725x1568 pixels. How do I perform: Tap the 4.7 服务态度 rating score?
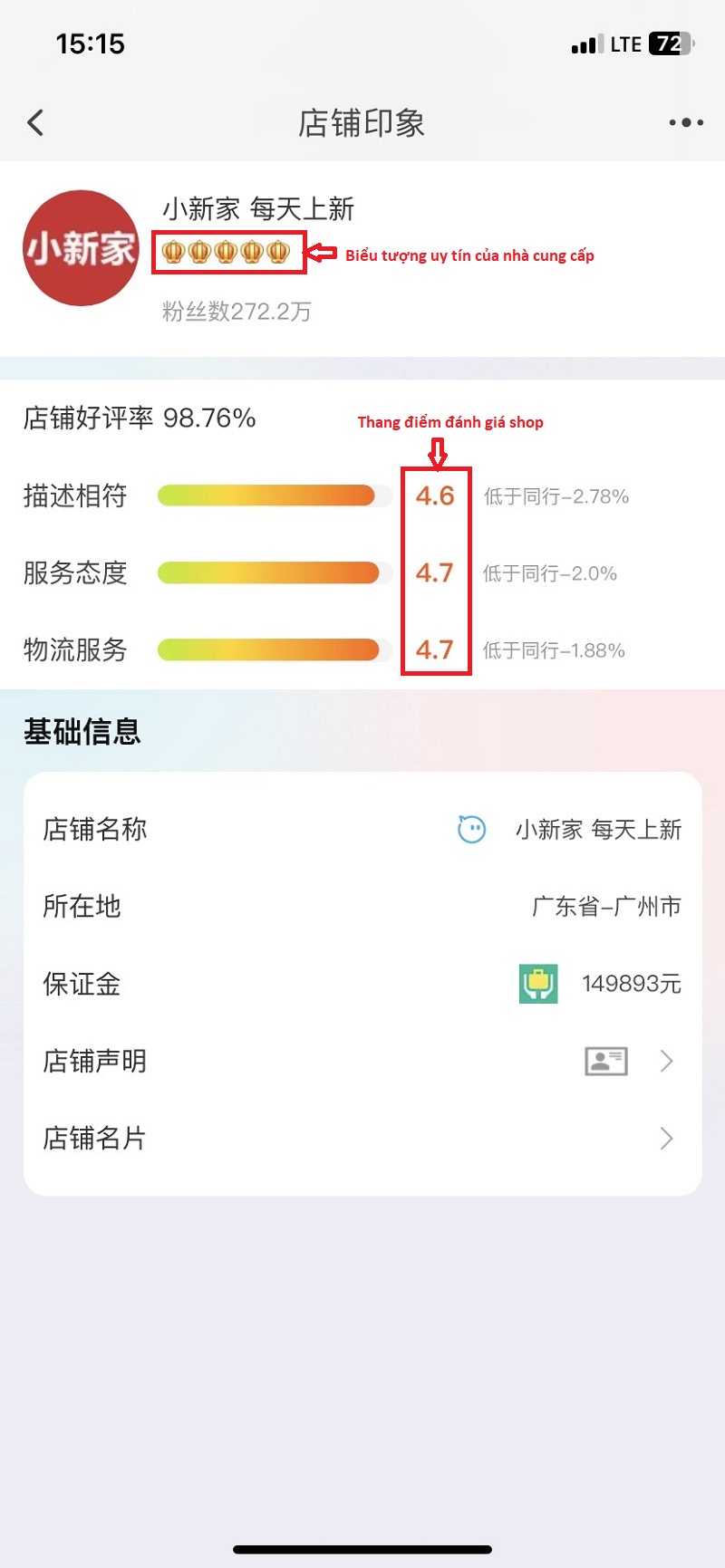437,572
